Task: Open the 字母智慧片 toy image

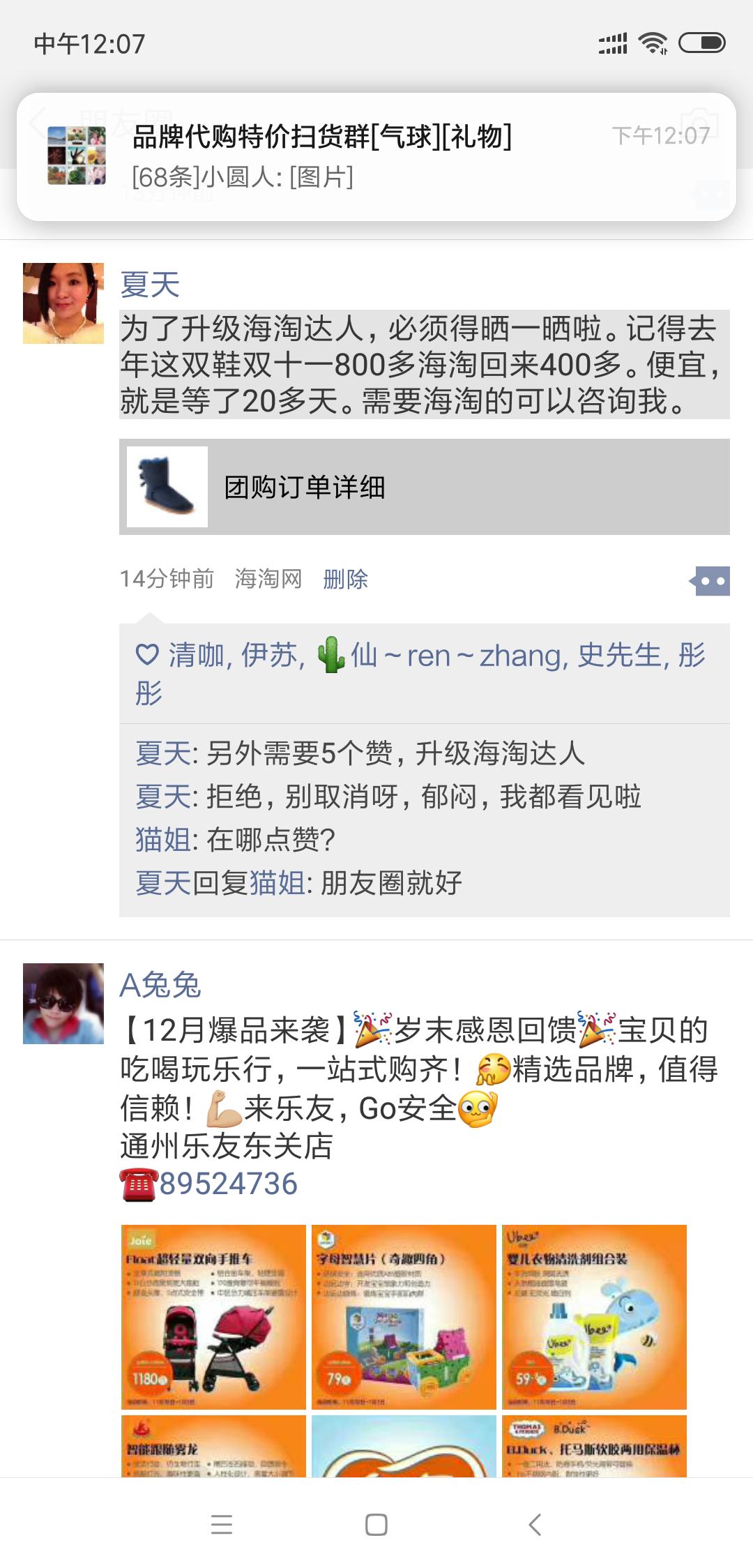Action: 404,1317
